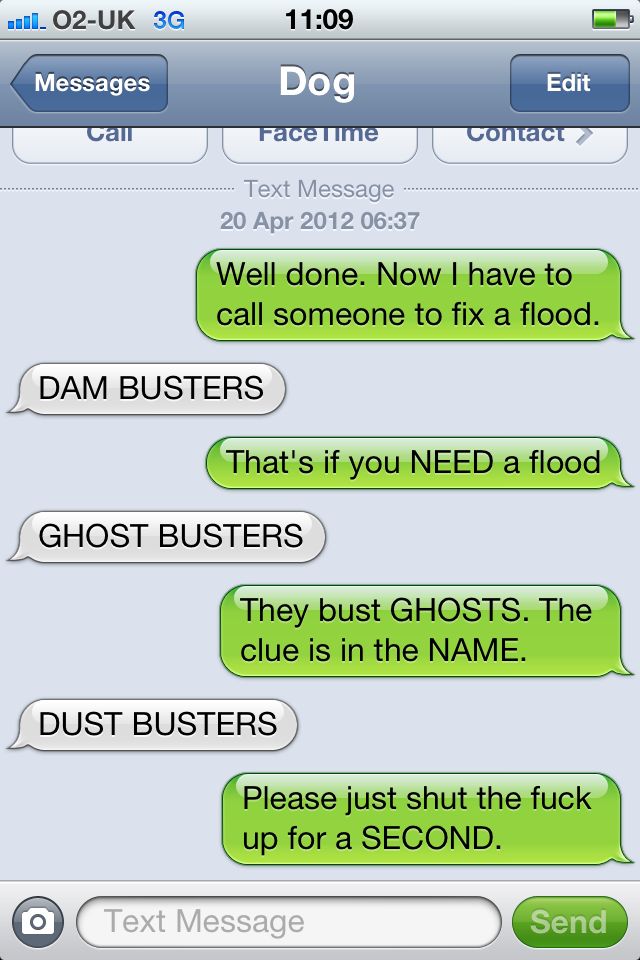This screenshot has width=640, height=960.
Task: Focus the Text Message field
Action: pyautogui.click(x=288, y=921)
